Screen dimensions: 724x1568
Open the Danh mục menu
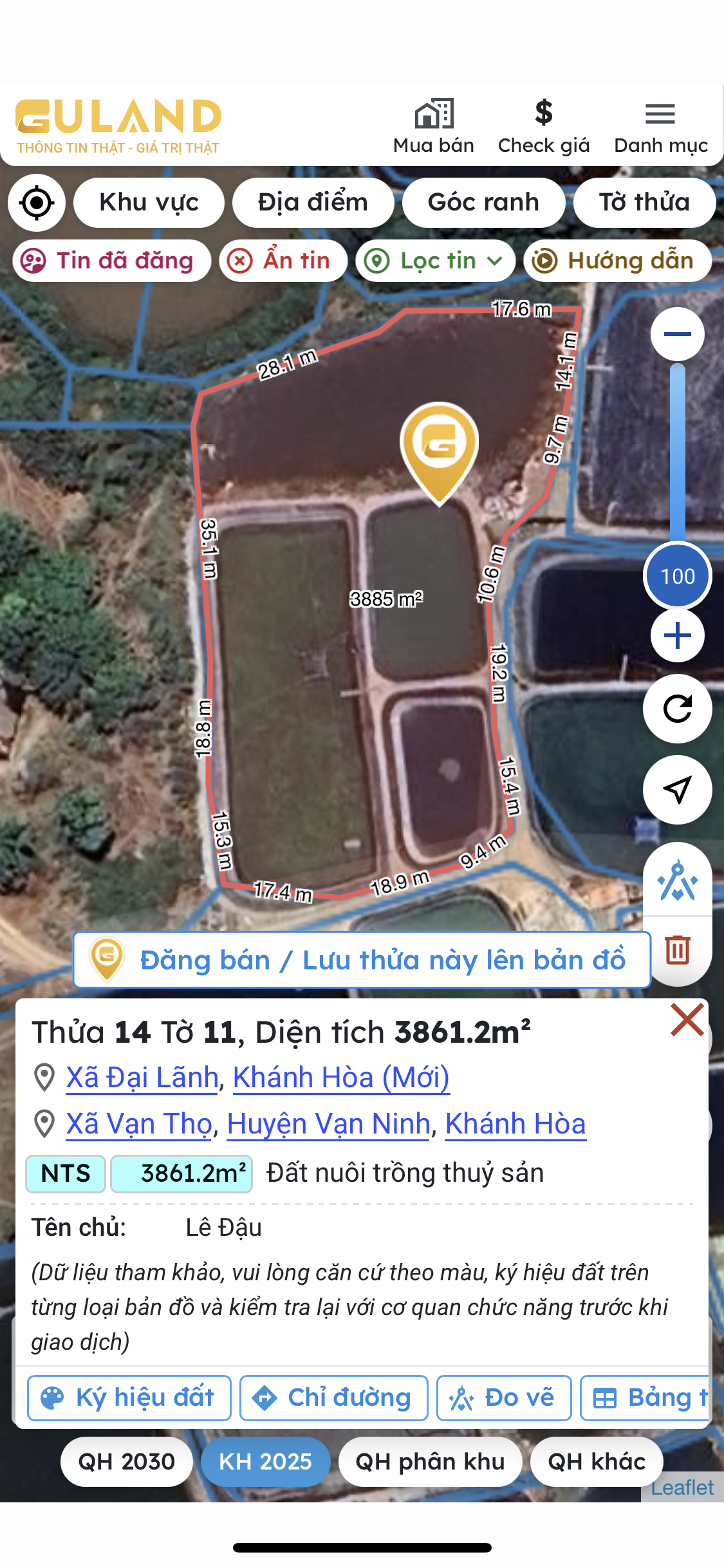660,127
